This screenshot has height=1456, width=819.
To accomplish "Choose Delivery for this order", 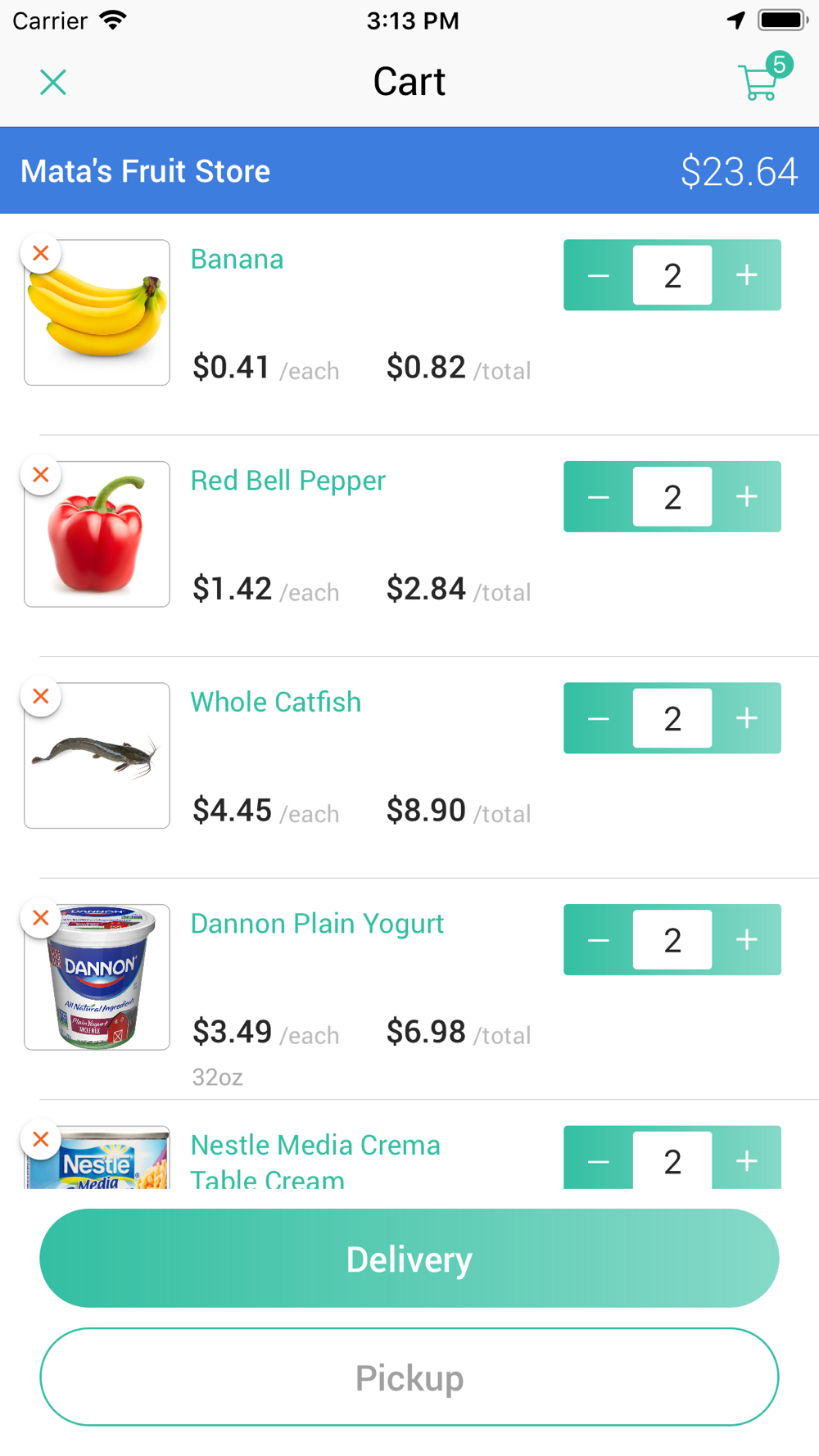I will click(409, 1259).
